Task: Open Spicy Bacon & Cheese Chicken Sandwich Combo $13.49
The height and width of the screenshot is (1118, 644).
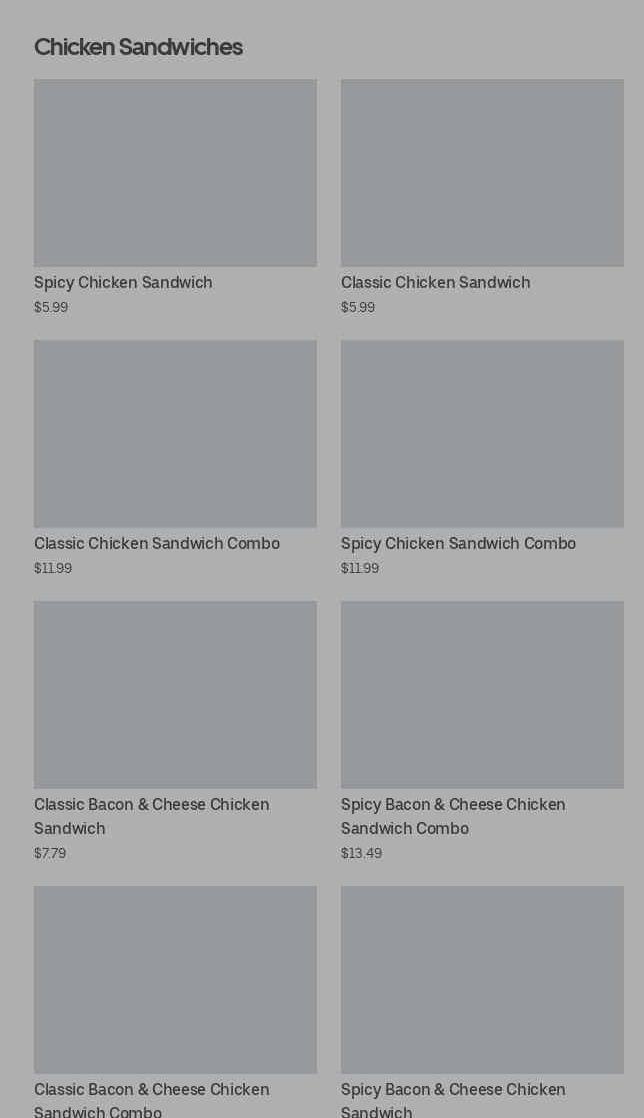Action: tap(482, 695)
